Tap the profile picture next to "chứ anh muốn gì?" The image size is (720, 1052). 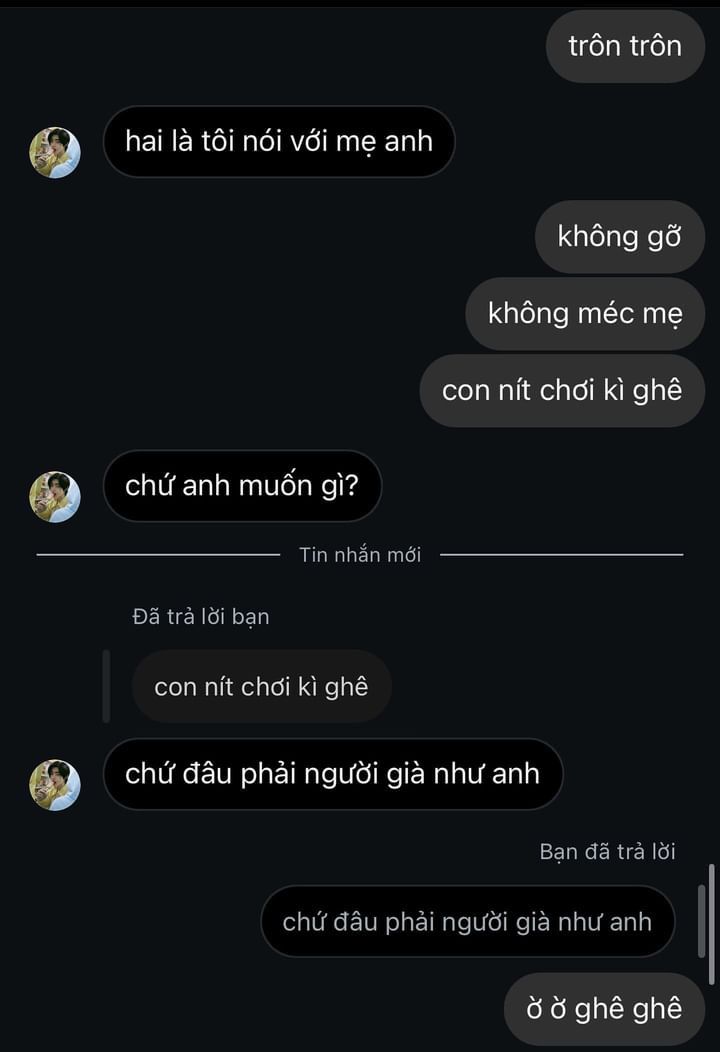[55, 497]
